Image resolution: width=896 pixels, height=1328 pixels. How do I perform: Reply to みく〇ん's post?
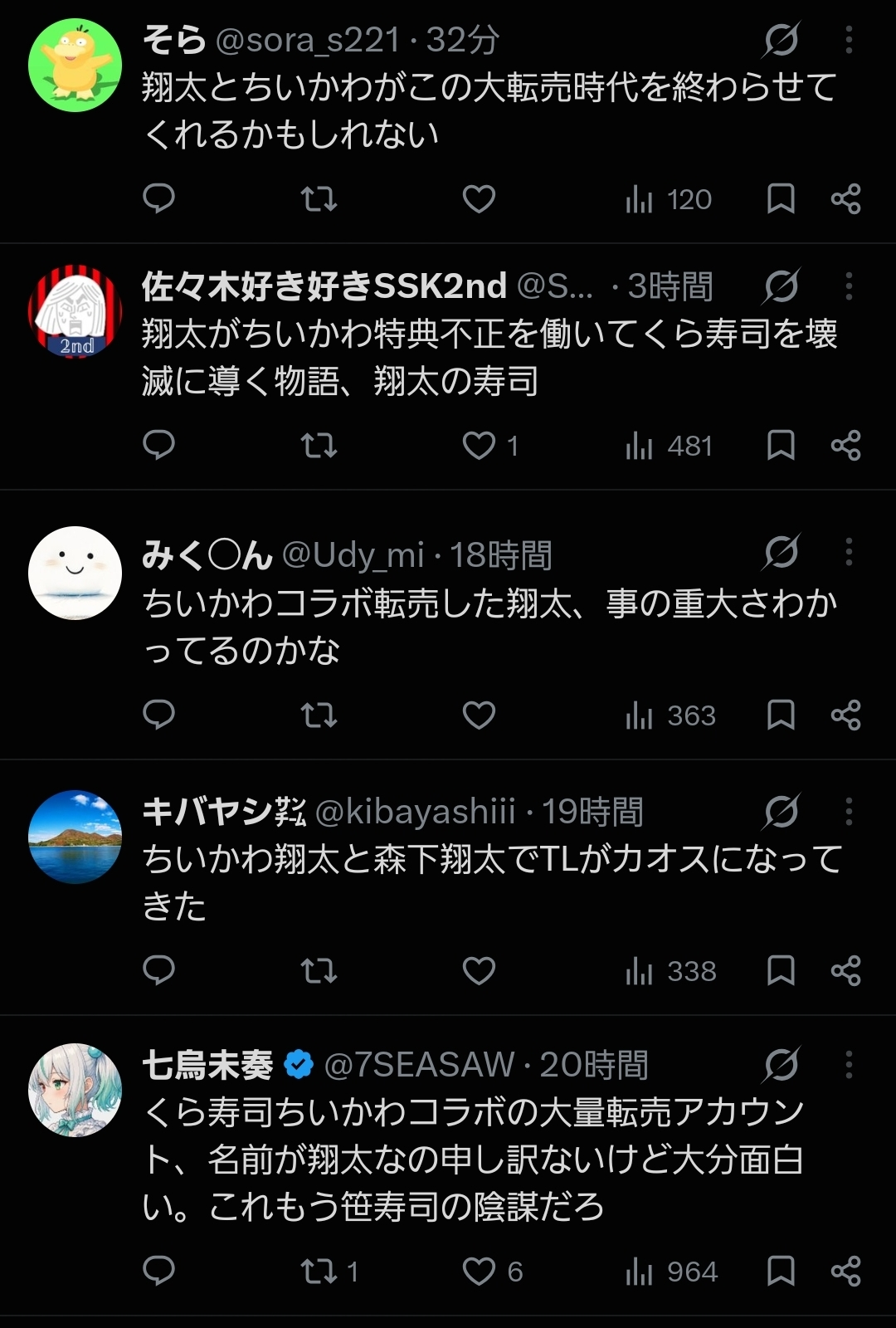[158, 715]
